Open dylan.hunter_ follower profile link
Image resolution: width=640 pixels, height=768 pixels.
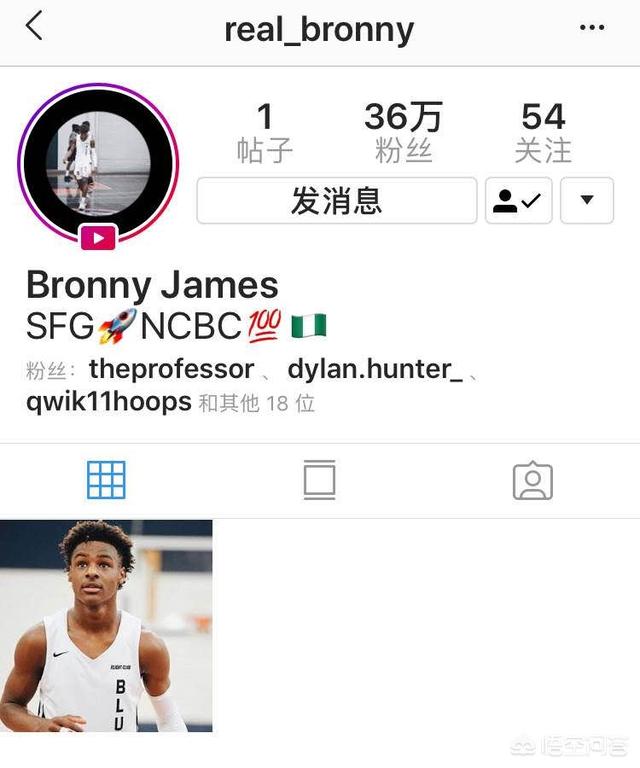coord(375,369)
